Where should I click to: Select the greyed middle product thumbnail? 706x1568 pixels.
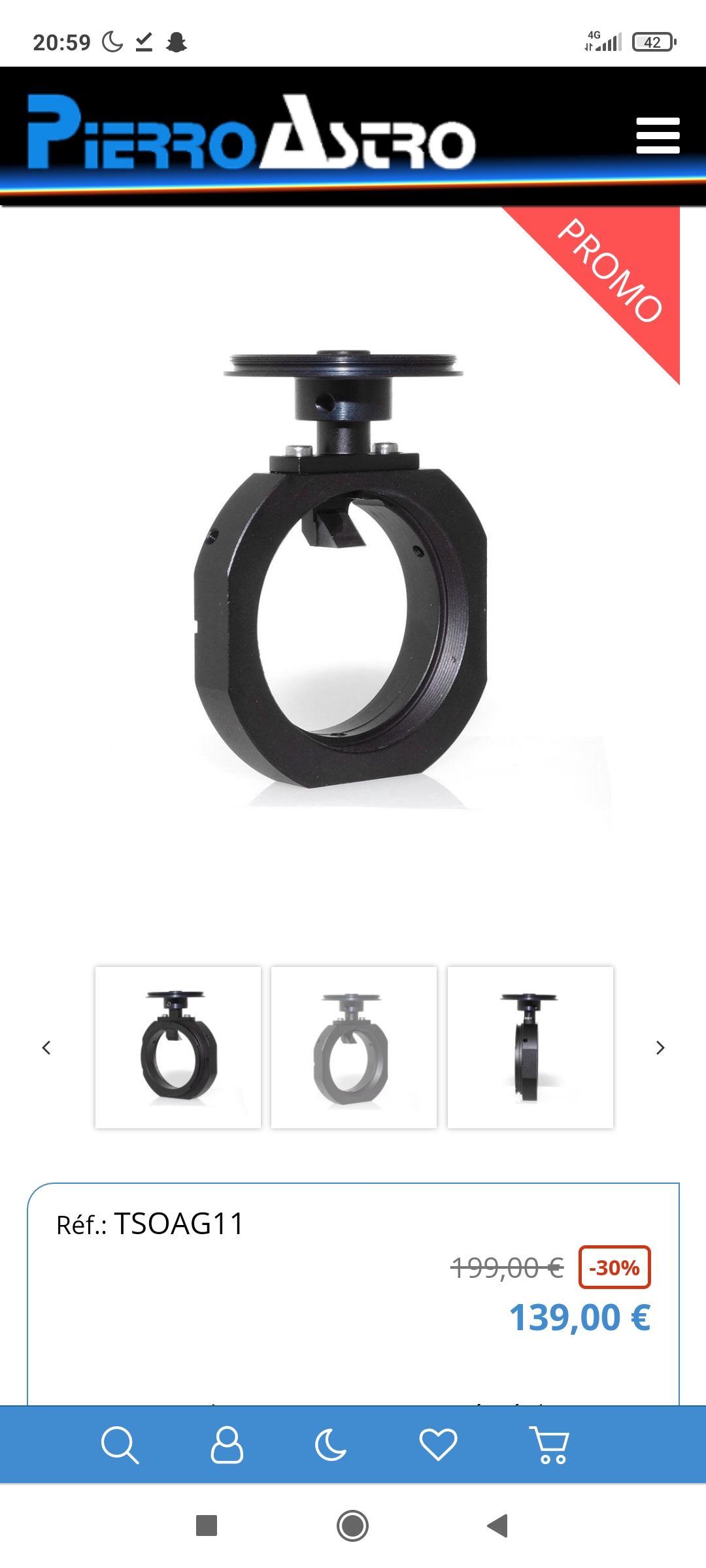[354, 1047]
